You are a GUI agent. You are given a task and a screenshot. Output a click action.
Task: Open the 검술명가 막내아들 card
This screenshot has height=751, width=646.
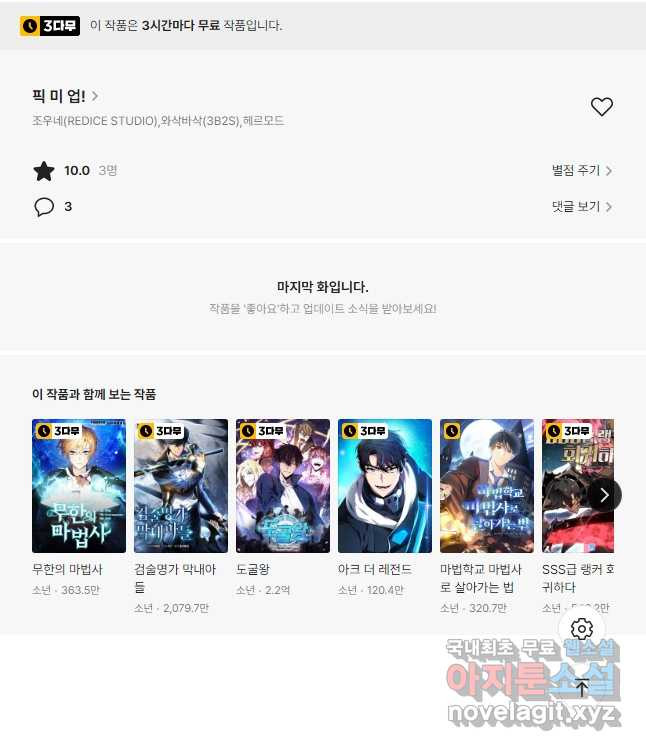pos(181,486)
